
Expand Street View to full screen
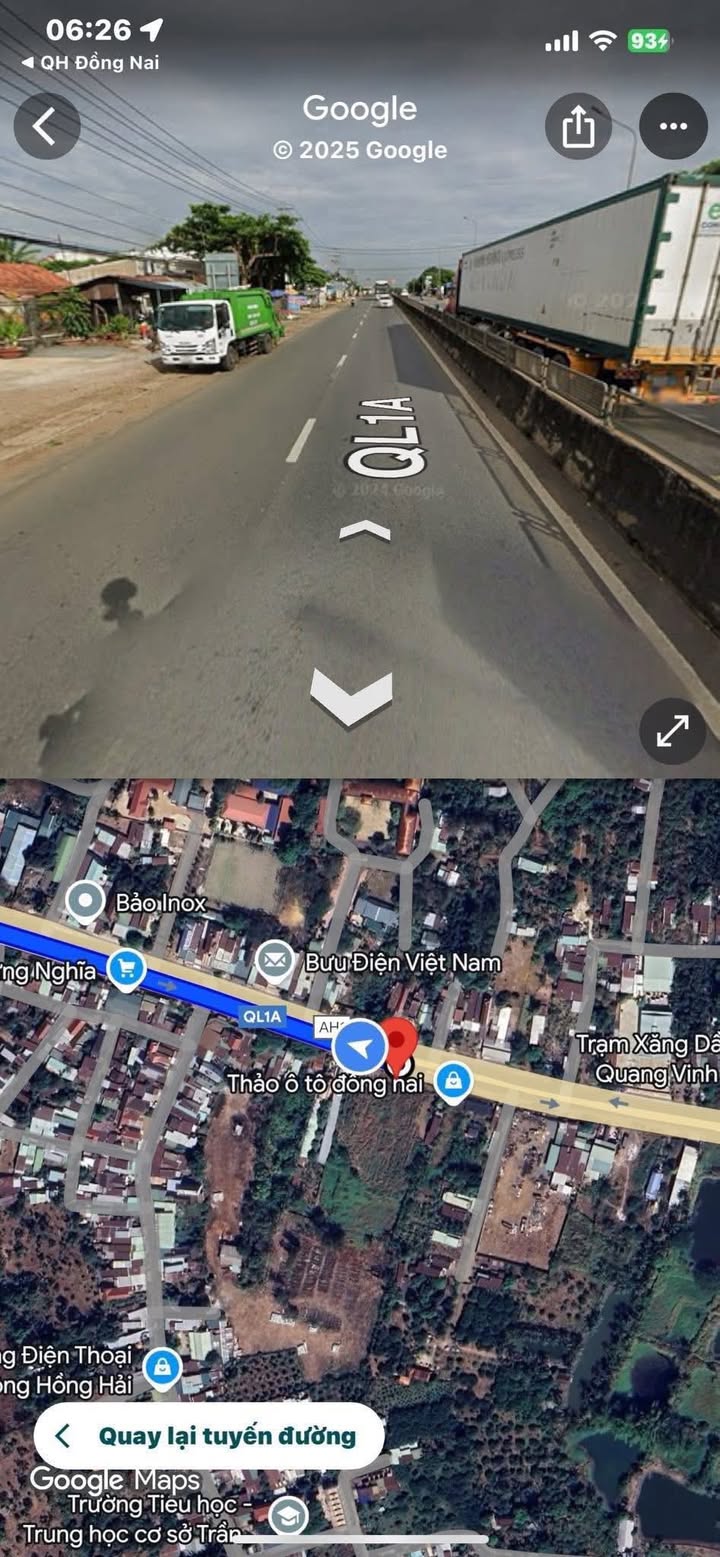[672, 731]
